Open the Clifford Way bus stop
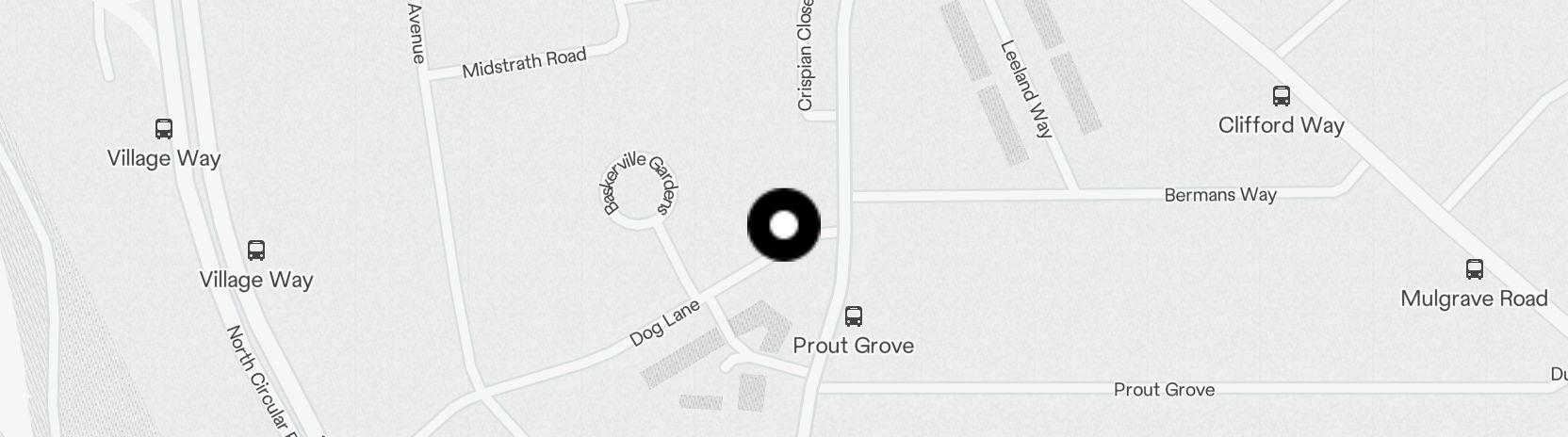1568x437 pixels. [1282, 96]
